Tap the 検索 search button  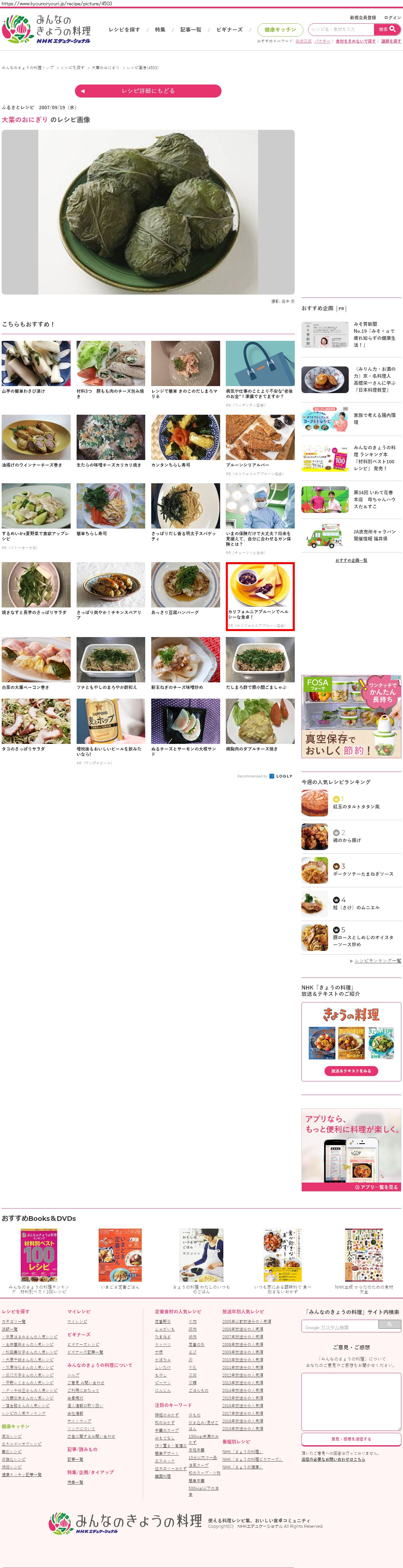[x=387, y=29]
